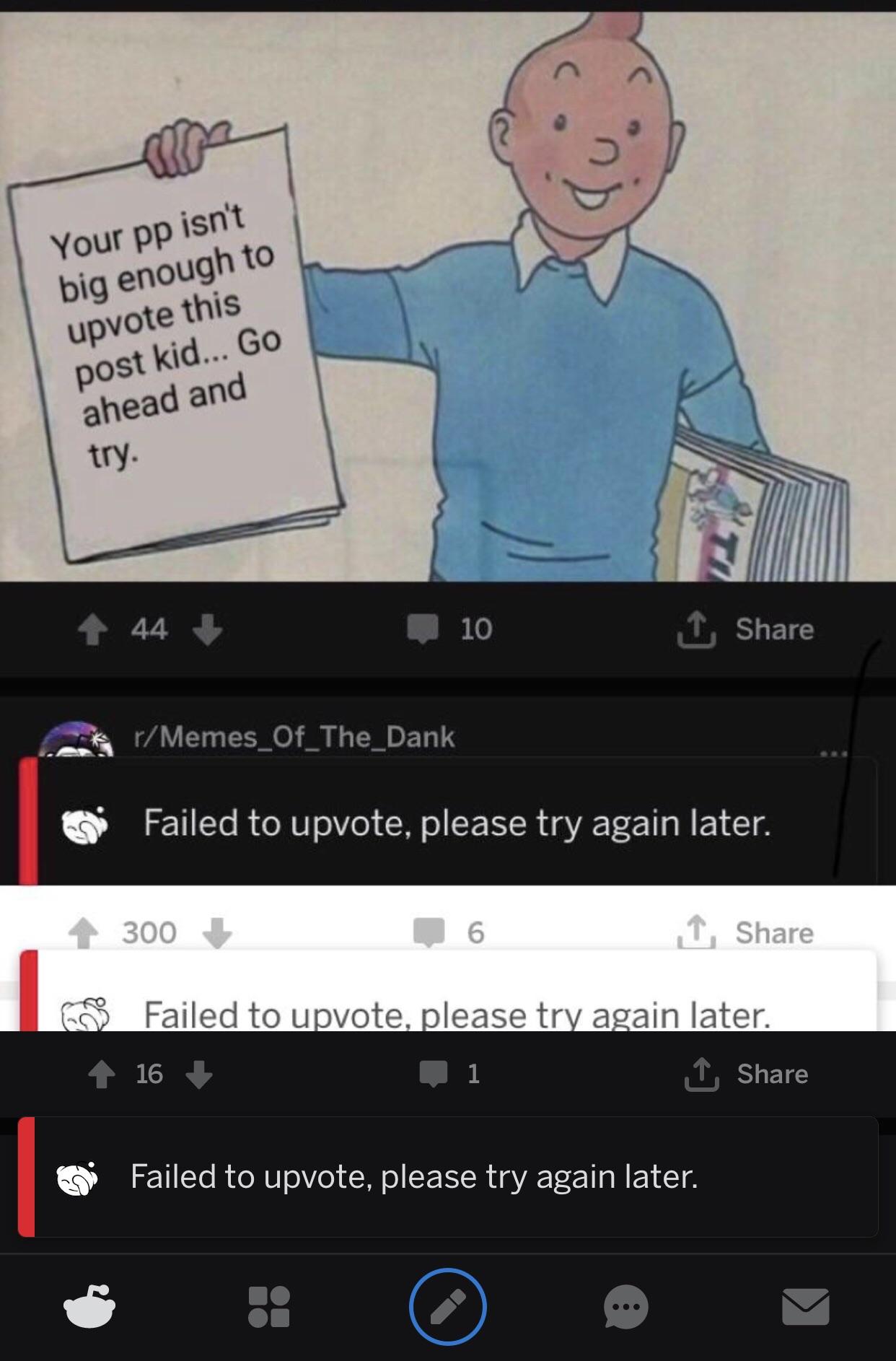Downvote the post with 44 votes
Viewport: 896px width, 1361px height.
(x=207, y=629)
